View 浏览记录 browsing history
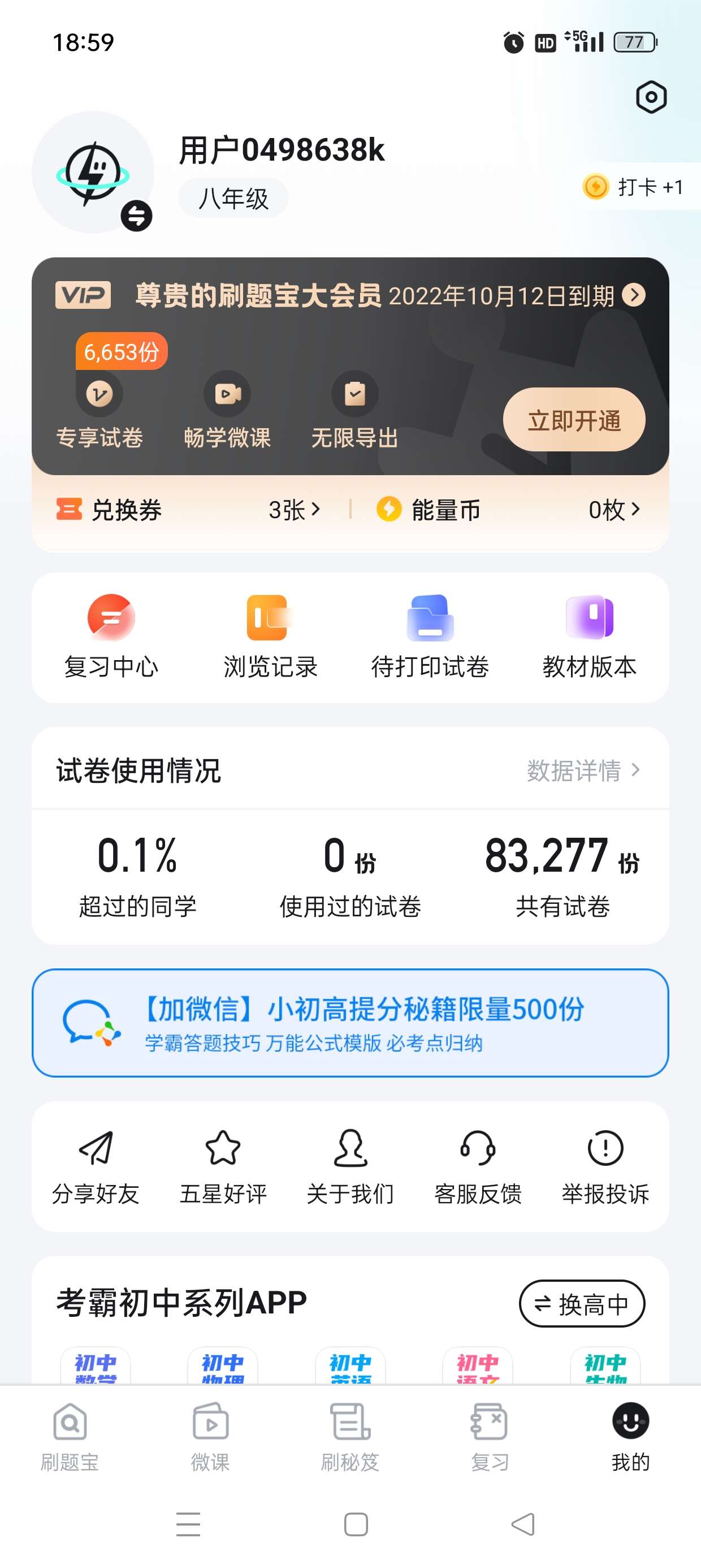The height and width of the screenshot is (1568, 701). [x=270, y=637]
